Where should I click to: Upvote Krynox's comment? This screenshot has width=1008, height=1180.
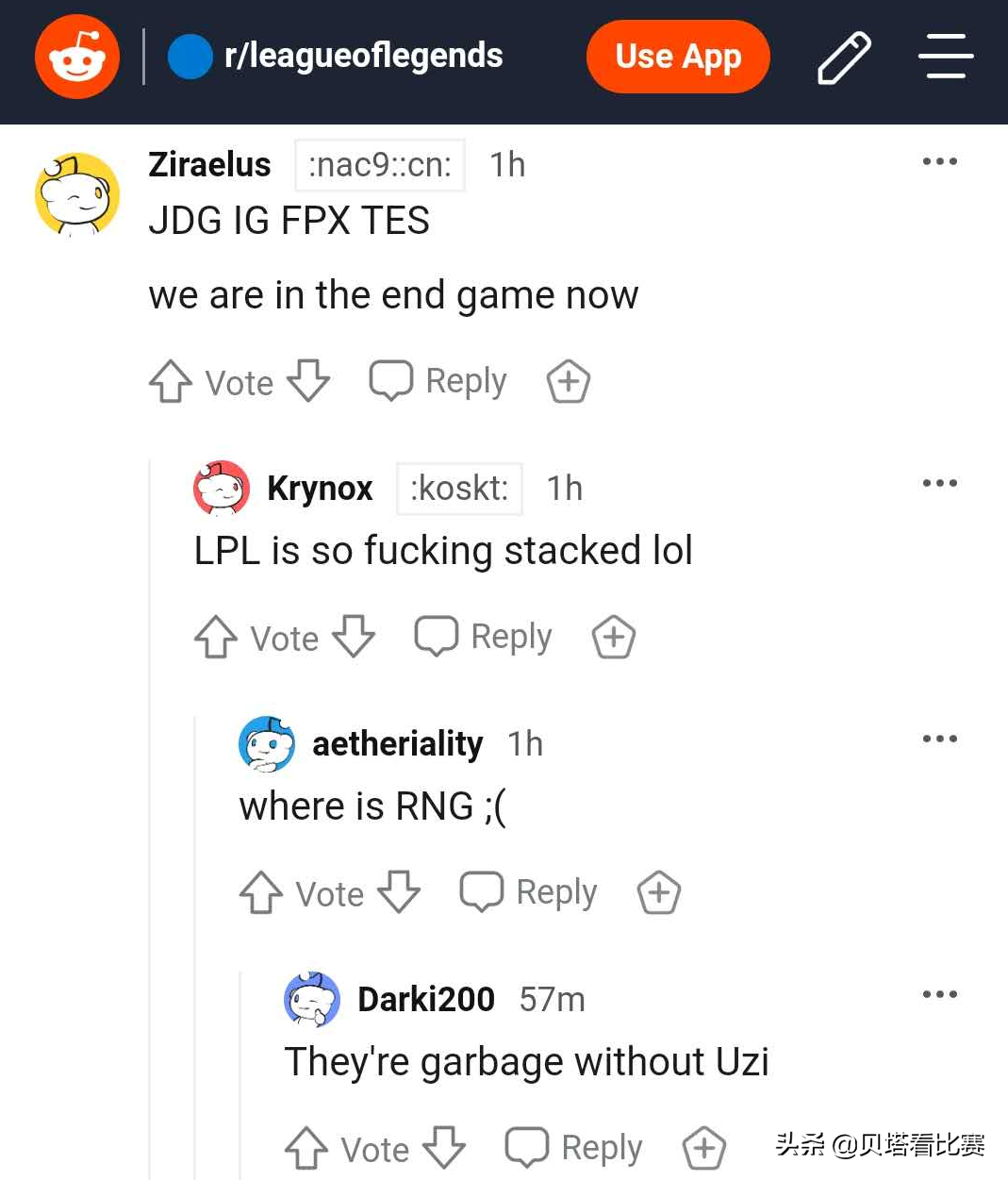click(x=216, y=638)
